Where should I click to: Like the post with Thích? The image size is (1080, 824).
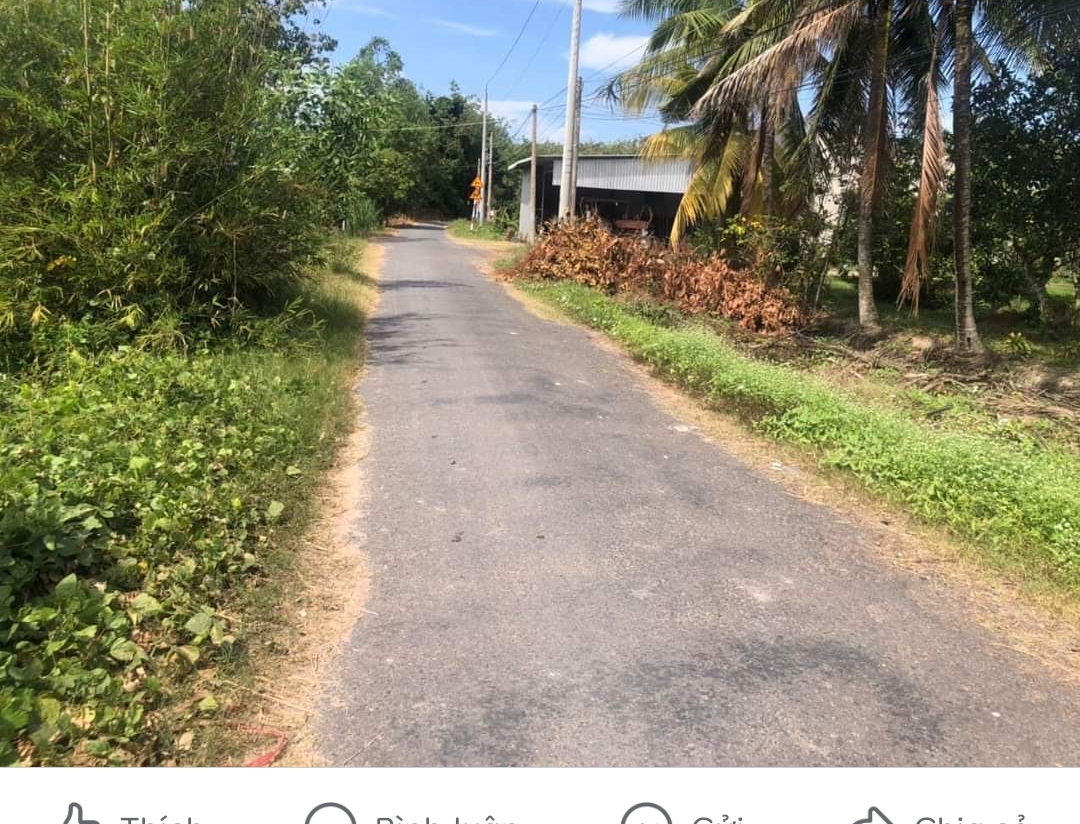132,816
